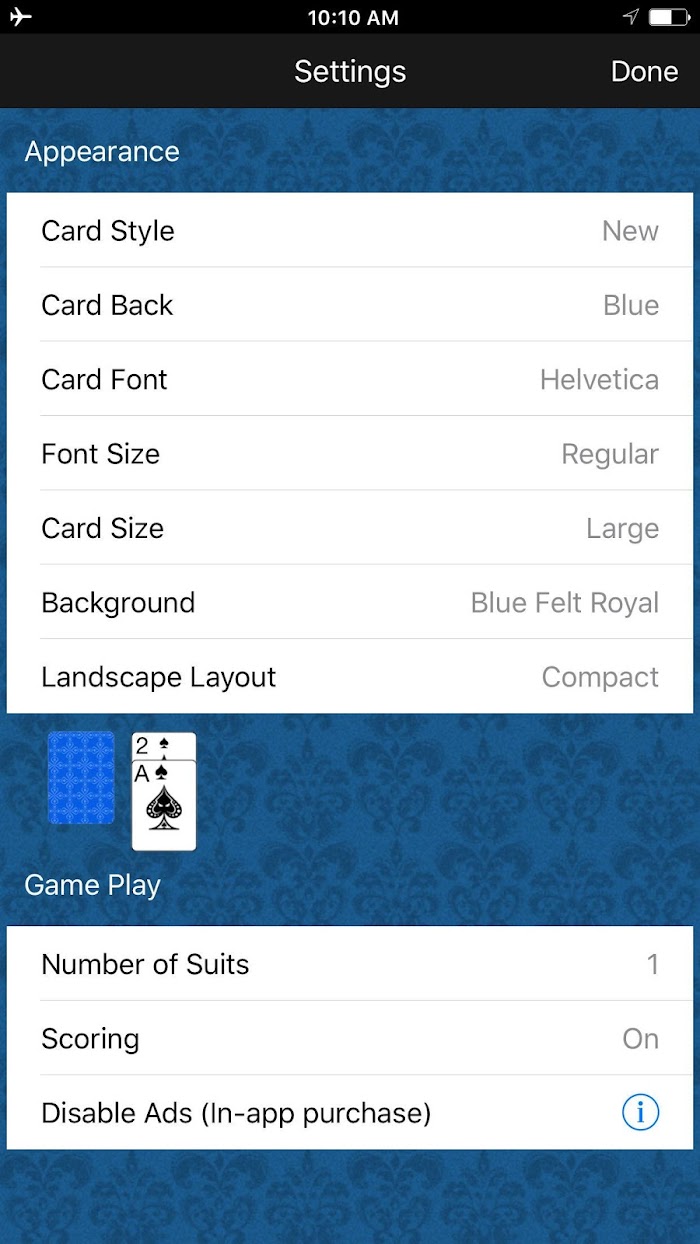
Task: Adjust the Card Size option
Action: [x=350, y=527]
